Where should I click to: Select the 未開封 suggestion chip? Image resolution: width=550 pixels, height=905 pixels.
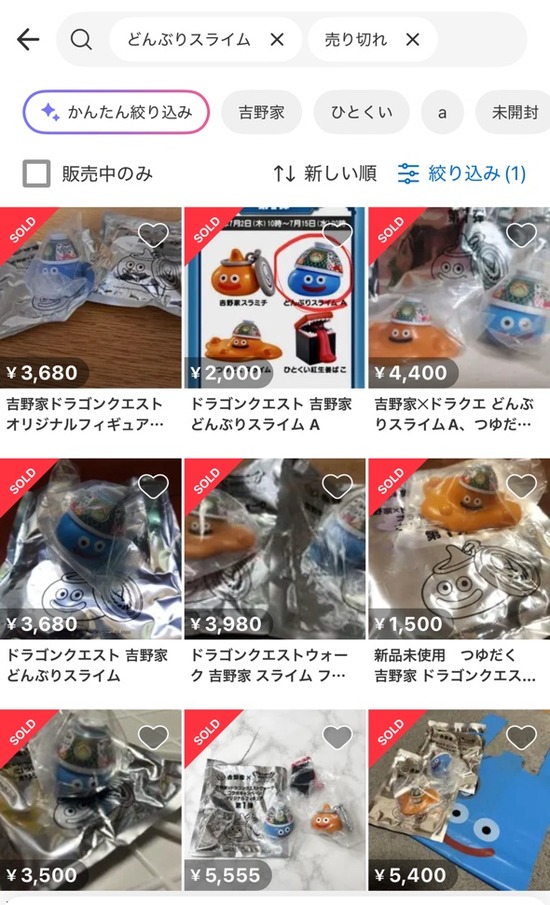click(x=514, y=112)
